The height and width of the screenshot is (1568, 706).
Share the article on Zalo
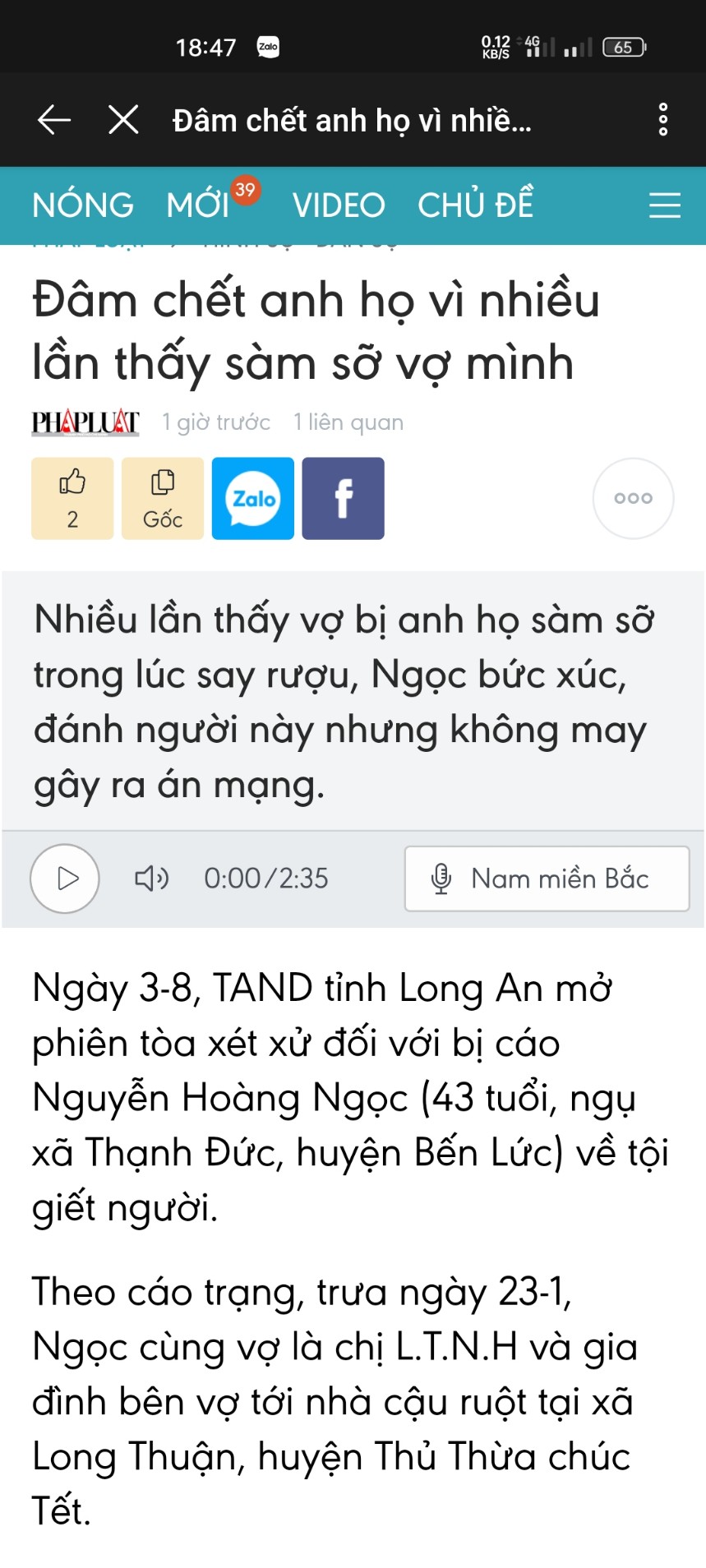[253, 498]
